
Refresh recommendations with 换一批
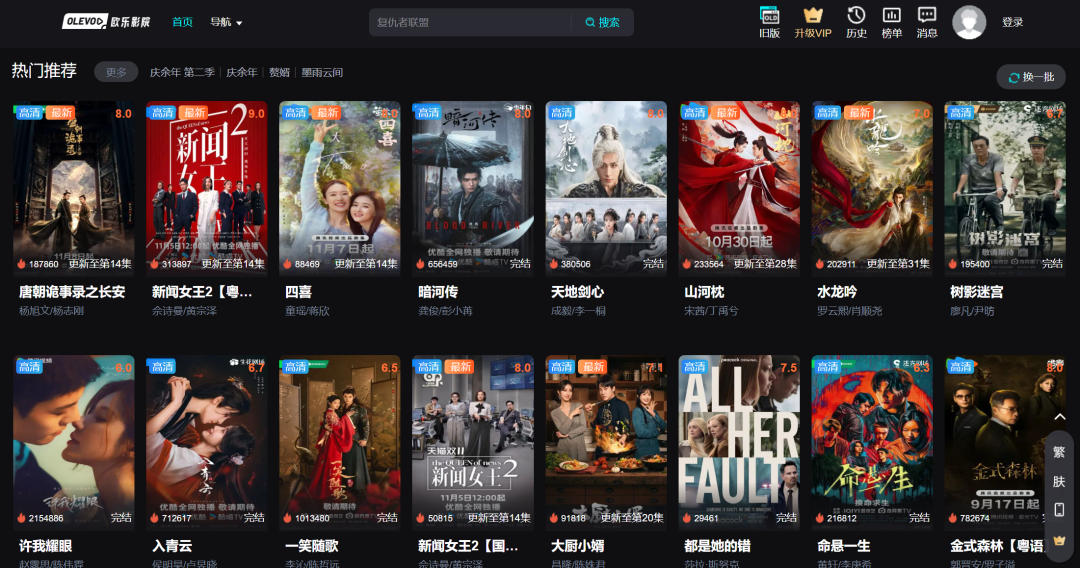click(x=1031, y=77)
